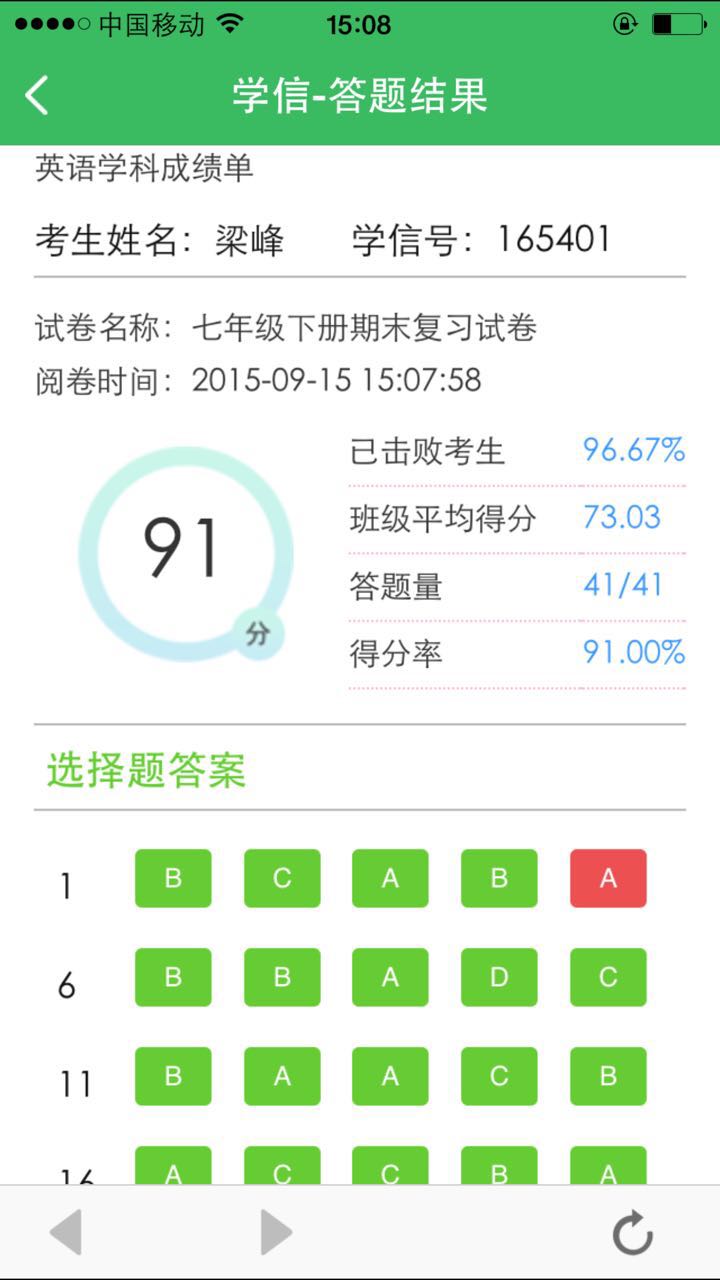The height and width of the screenshot is (1280, 720).
Task: View answer B for question 15
Action: pyautogui.click(x=608, y=1076)
